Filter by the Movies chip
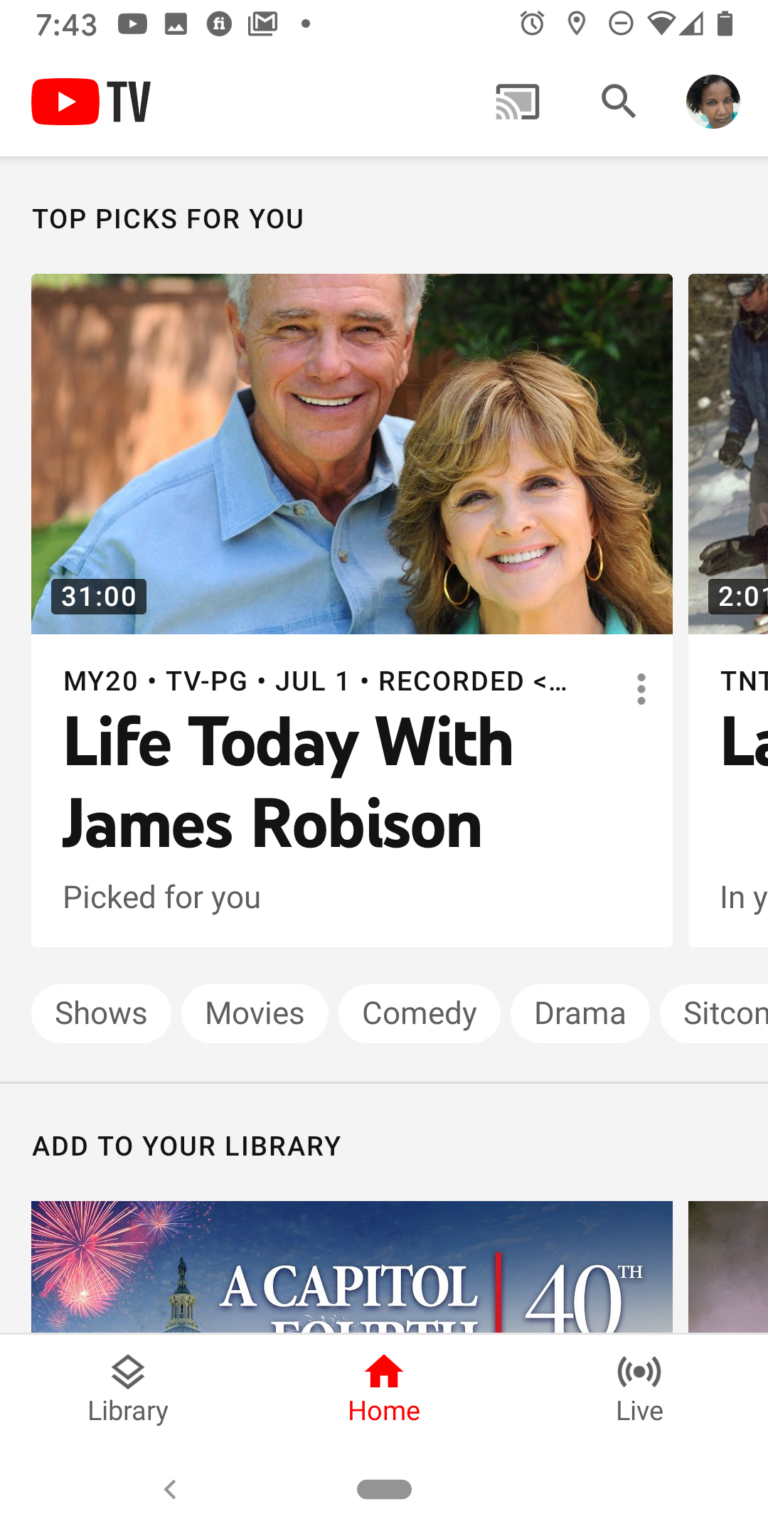This screenshot has height=1536, width=768. coord(255,1013)
